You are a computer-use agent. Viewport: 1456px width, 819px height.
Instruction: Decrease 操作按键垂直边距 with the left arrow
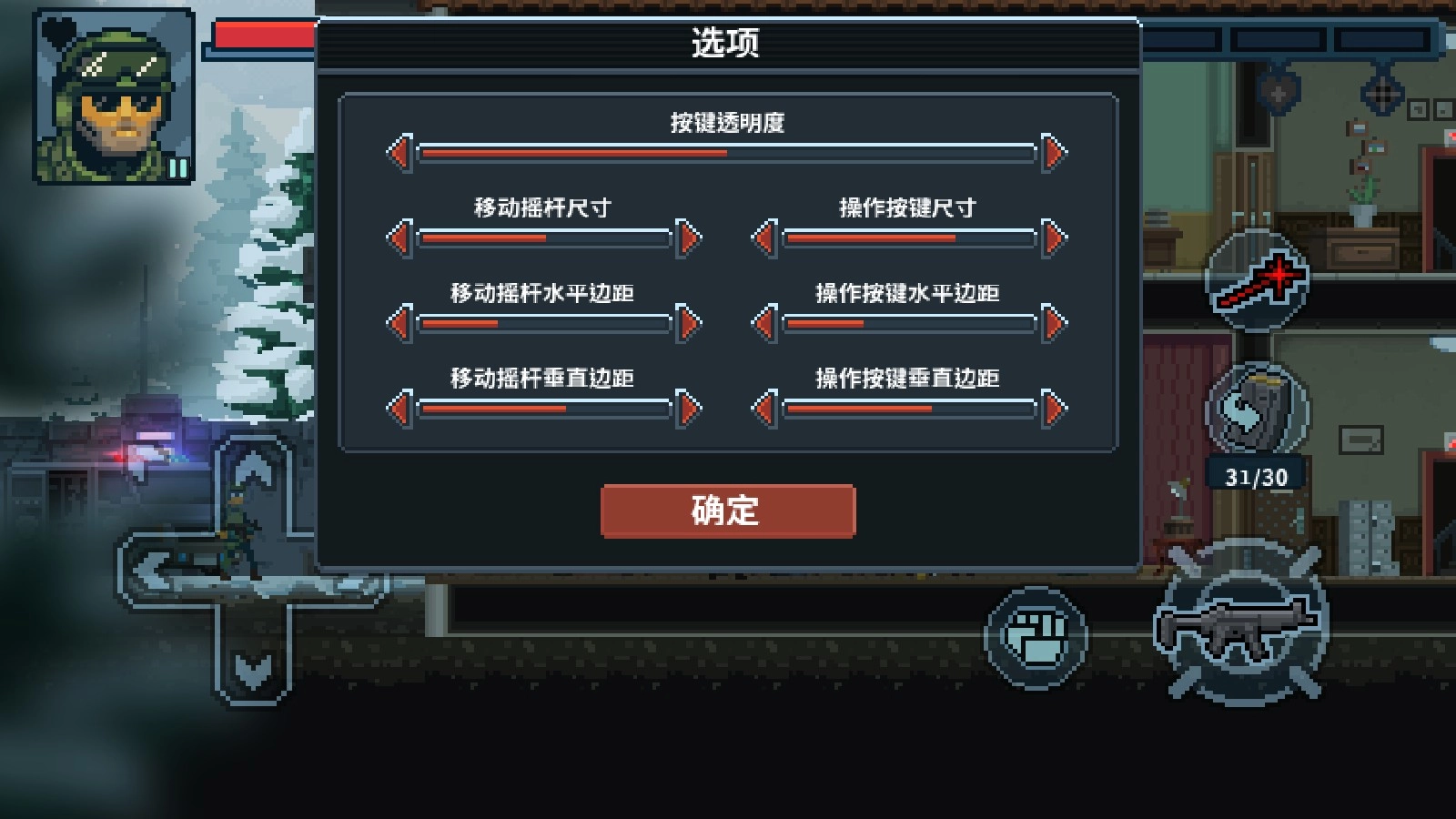[x=764, y=409]
